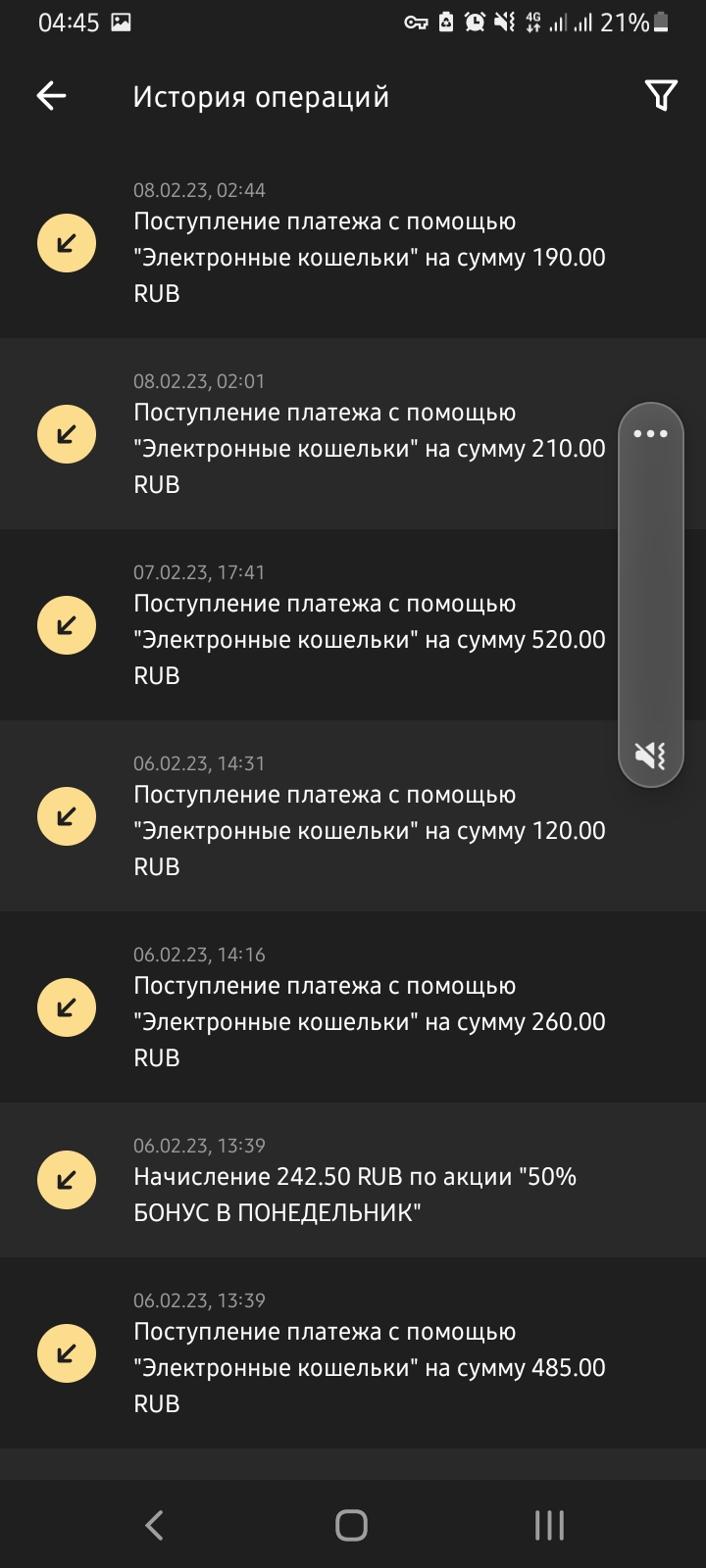This screenshot has width=706, height=1568.
Task: Open the 190.00 RUB payment entry
Action: [x=353, y=242]
